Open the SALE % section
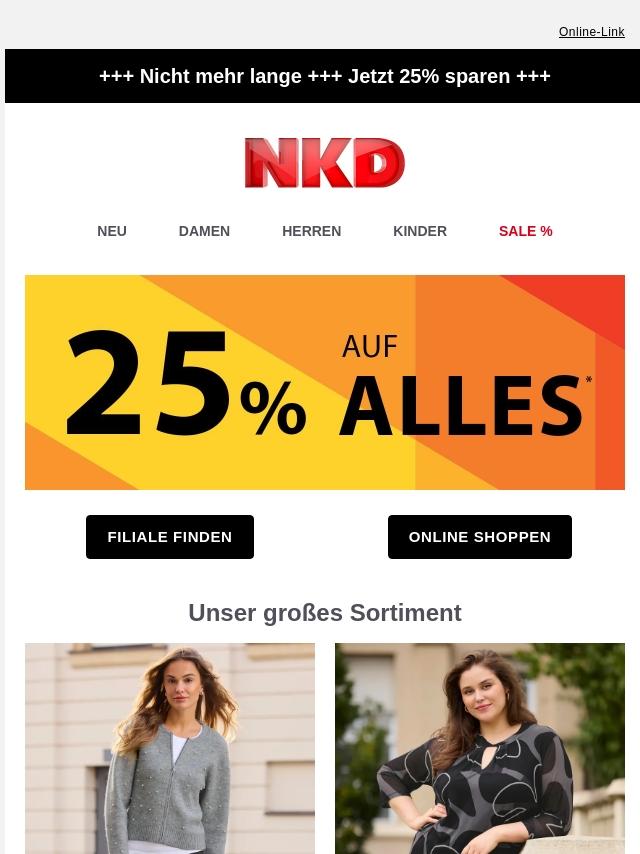640x854 pixels. click(525, 231)
